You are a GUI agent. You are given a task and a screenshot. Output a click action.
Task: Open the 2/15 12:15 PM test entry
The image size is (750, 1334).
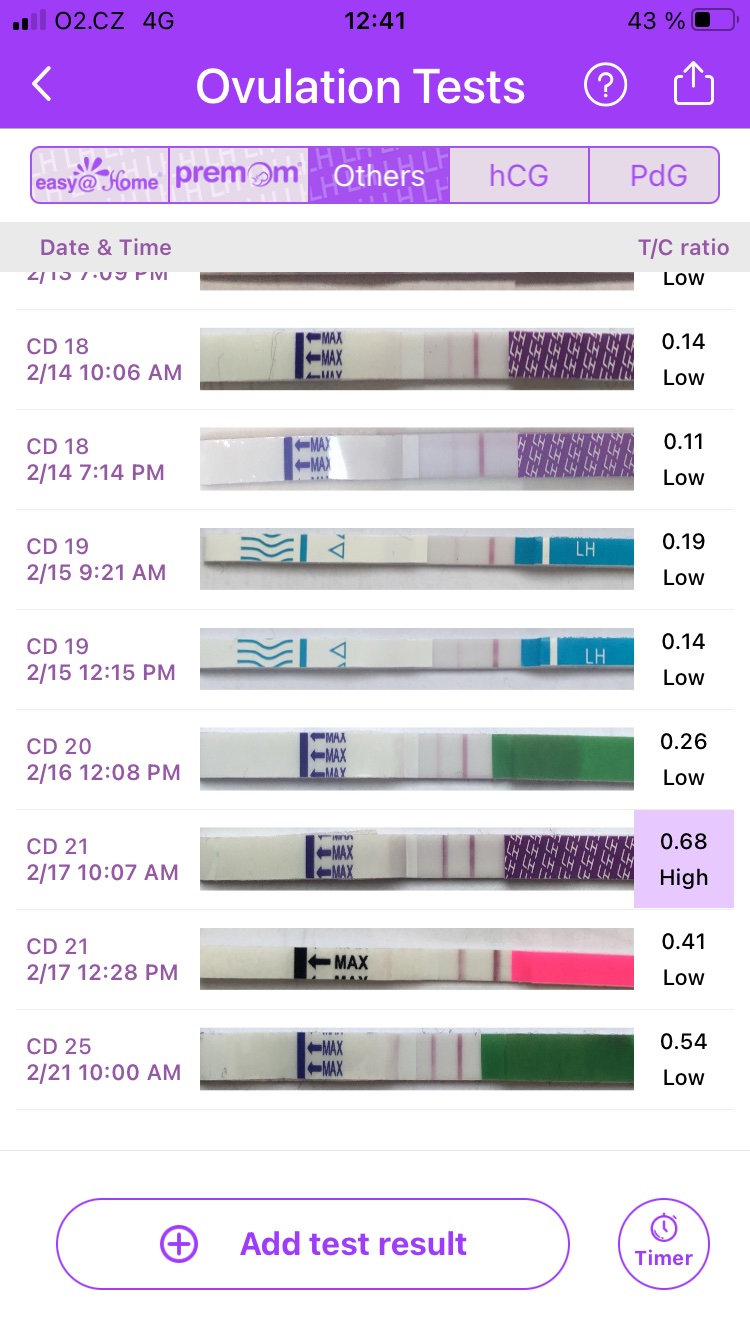tap(375, 660)
